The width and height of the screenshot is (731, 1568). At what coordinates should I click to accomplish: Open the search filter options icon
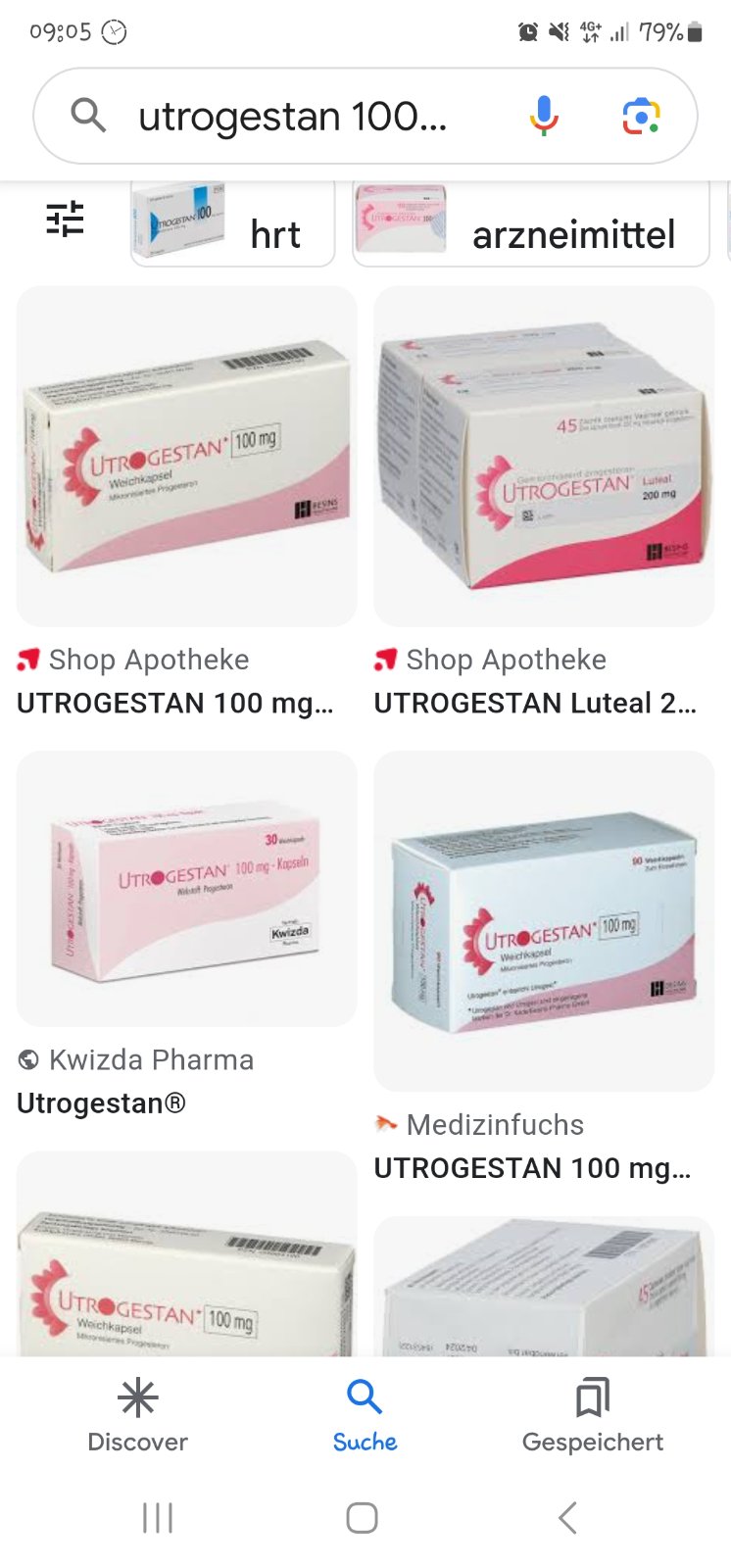tap(66, 220)
